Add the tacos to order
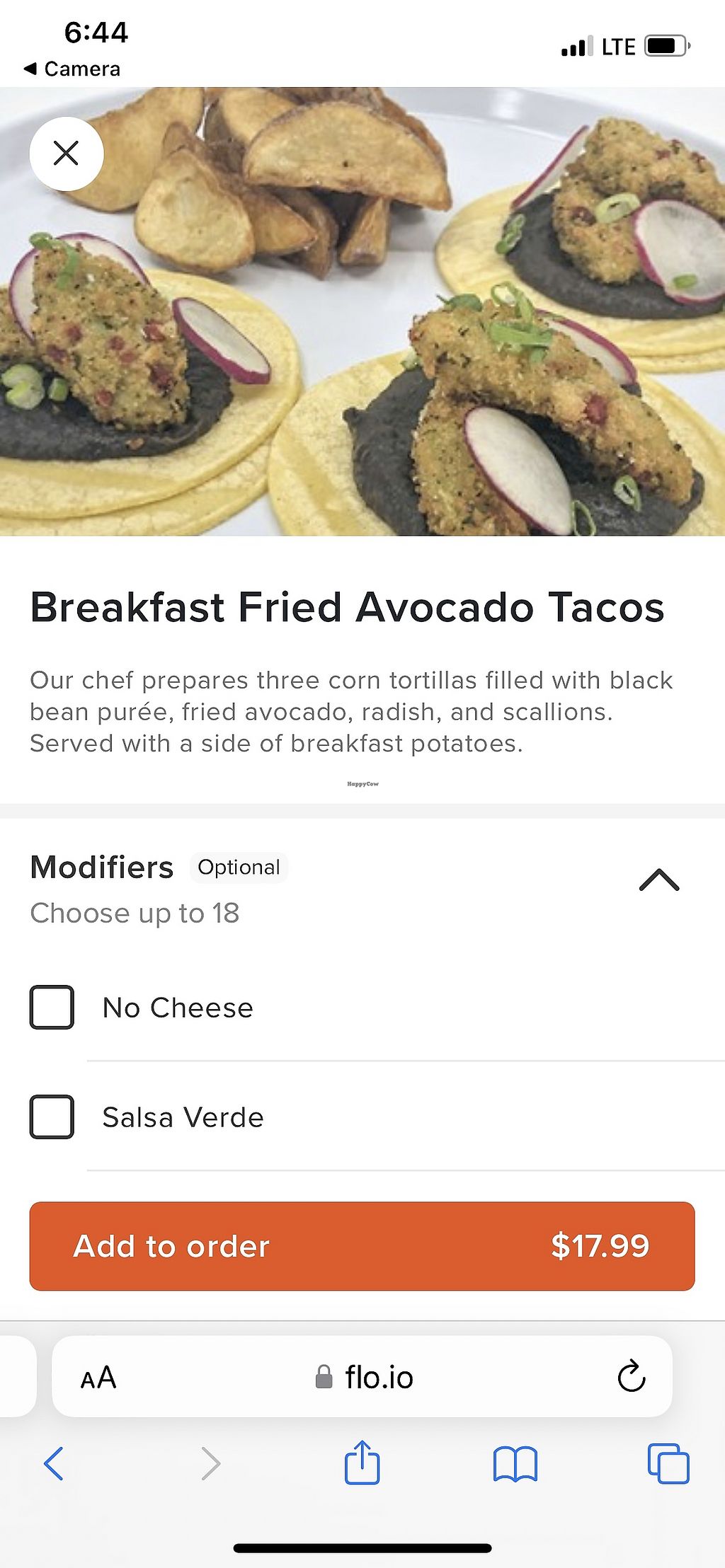 point(362,1246)
